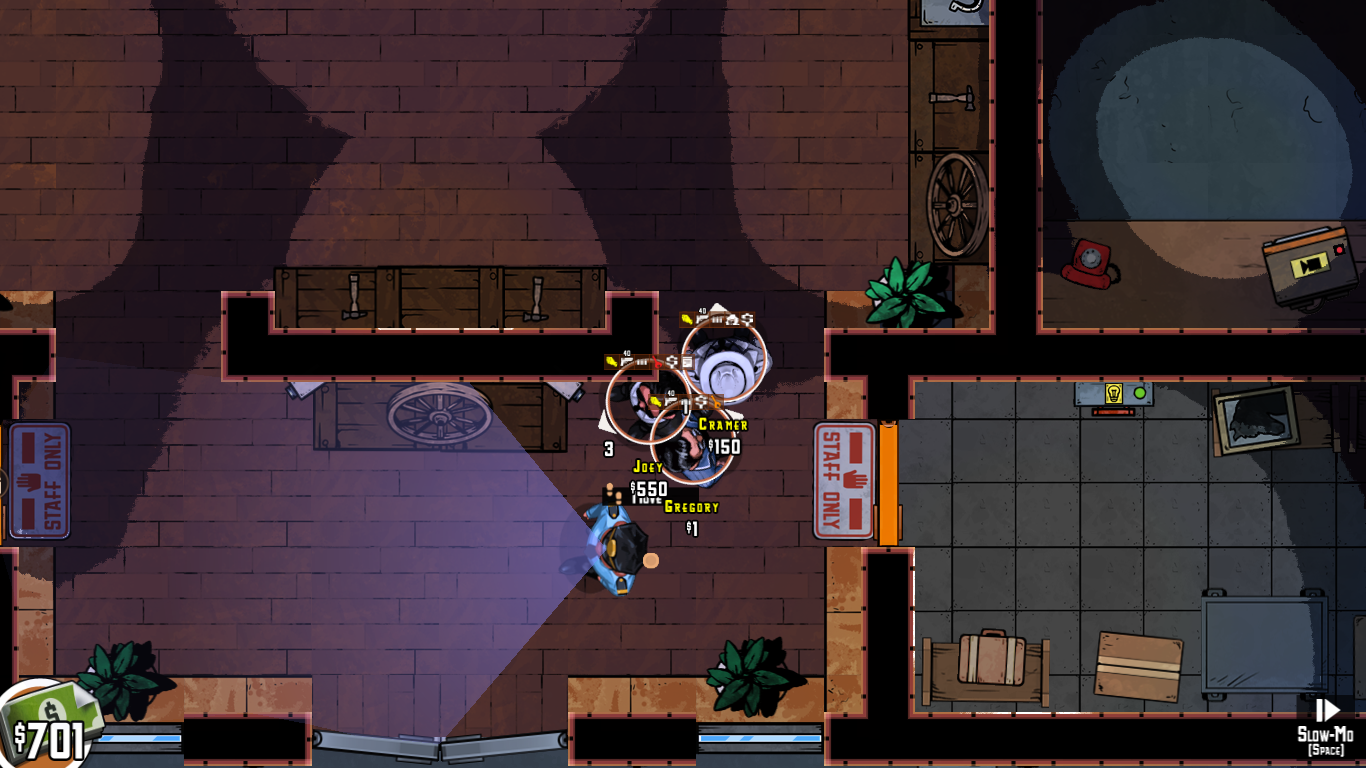The width and height of the screenshot is (1366, 768).
Task: Open the orange staff door
Action: tap(887, 483)
